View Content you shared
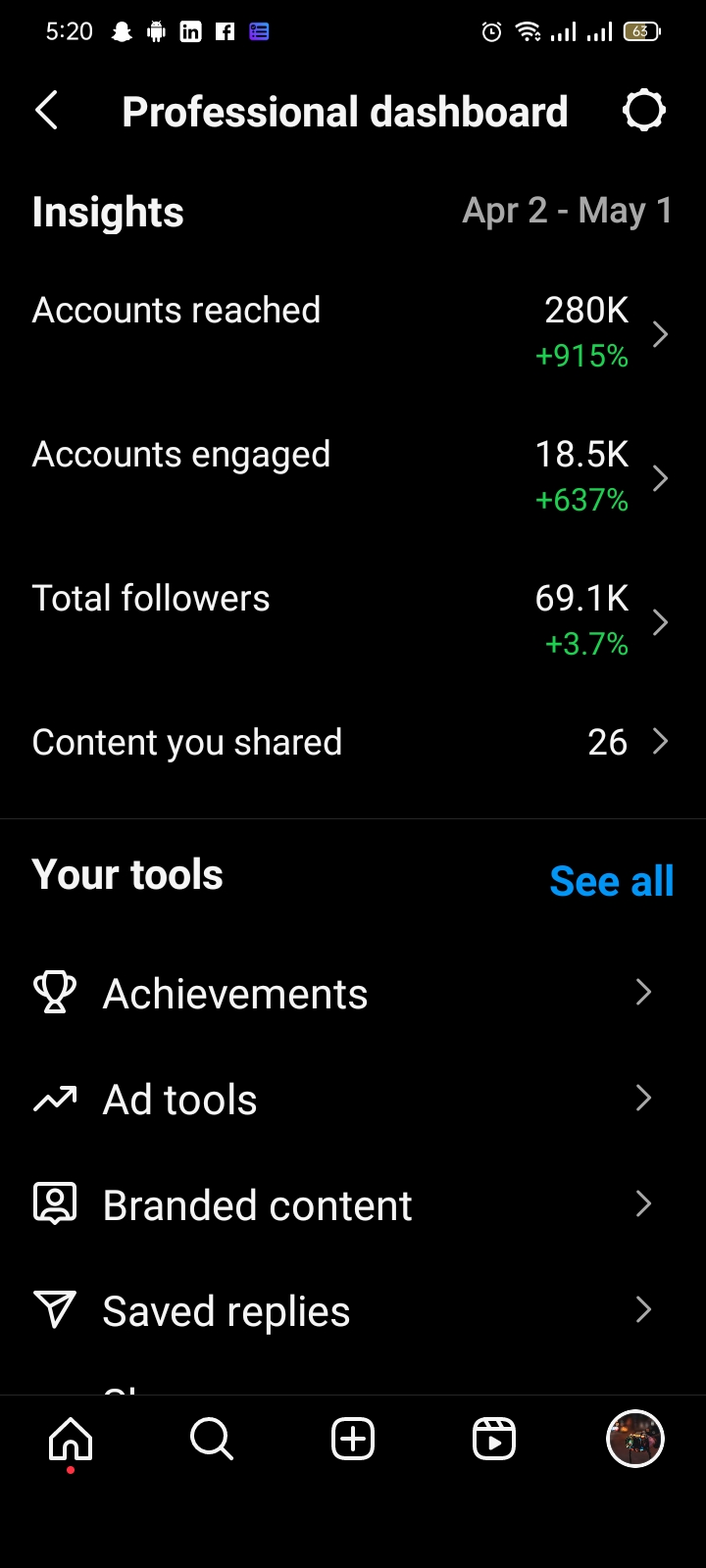 (x=353, y=742)
